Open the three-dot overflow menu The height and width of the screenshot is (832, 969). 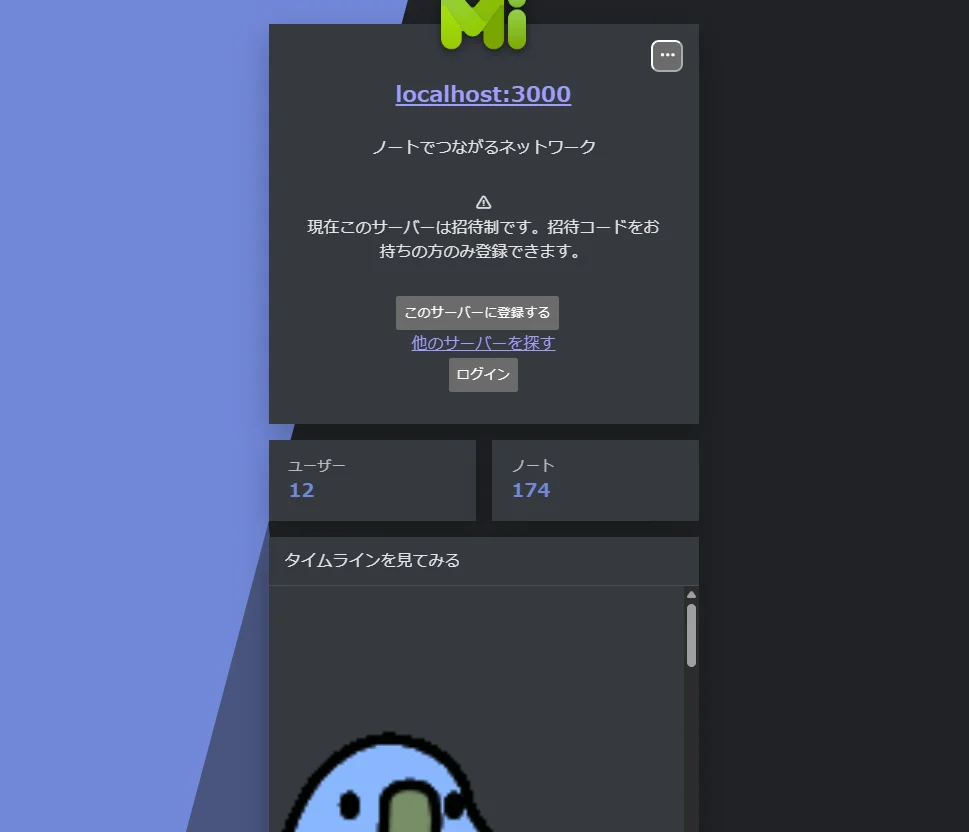(x=667, y=56)
